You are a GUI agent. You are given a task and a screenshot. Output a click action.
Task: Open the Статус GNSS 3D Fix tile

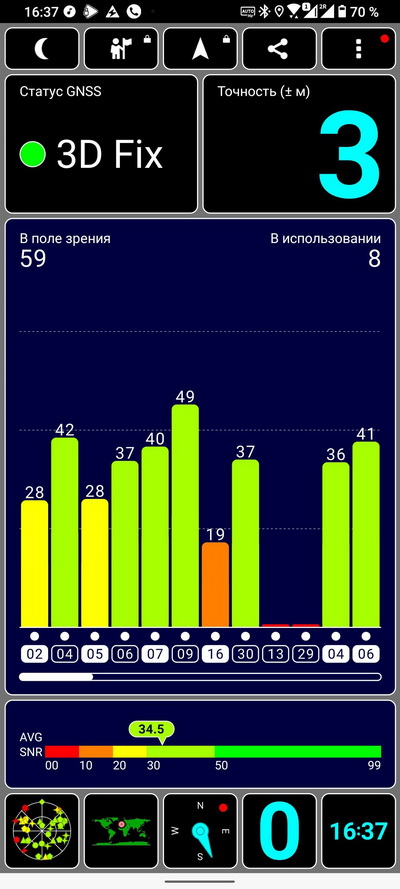pyautogui.click(x=101, y=144)
